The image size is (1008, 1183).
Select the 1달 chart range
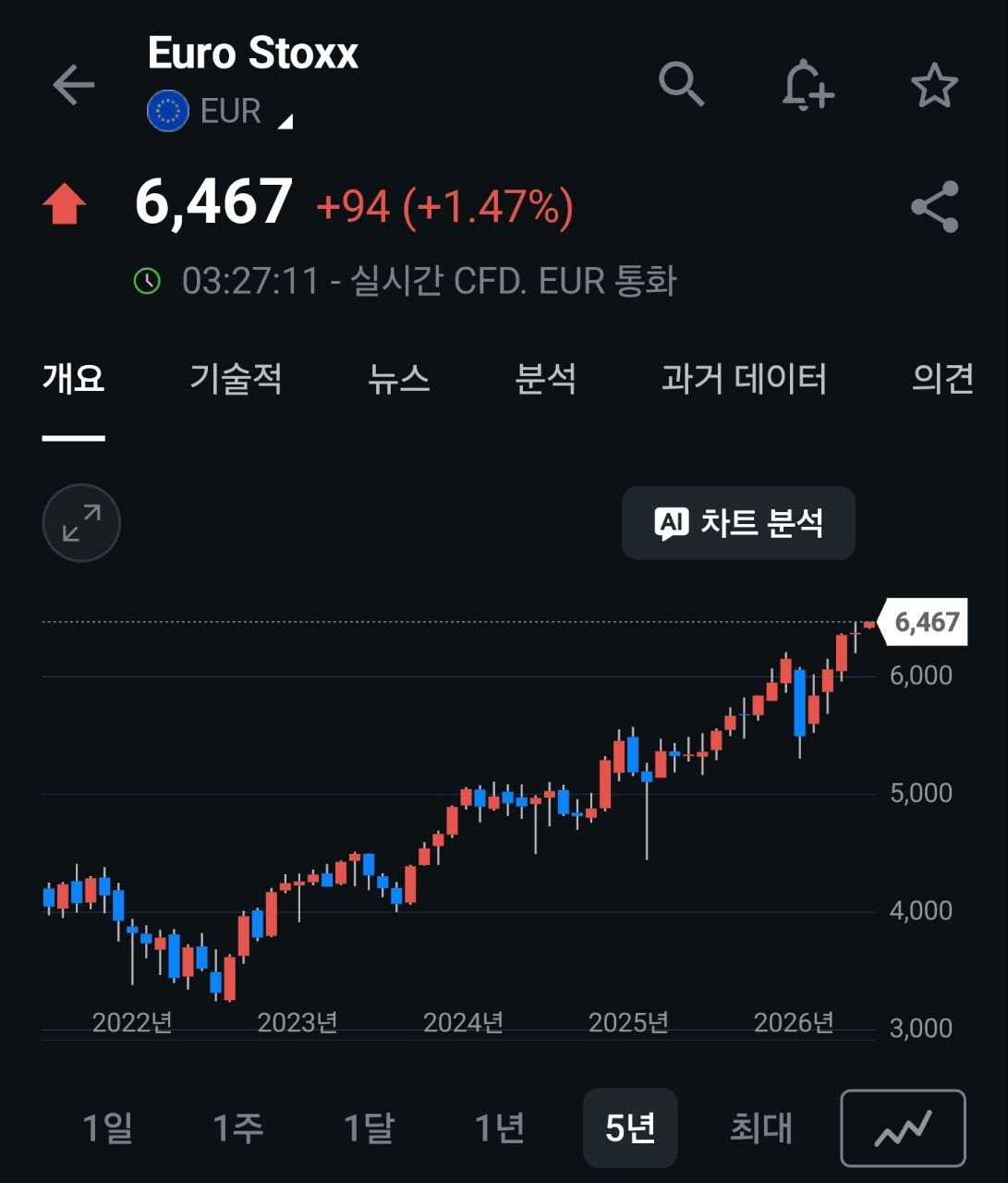[369, 1128]
